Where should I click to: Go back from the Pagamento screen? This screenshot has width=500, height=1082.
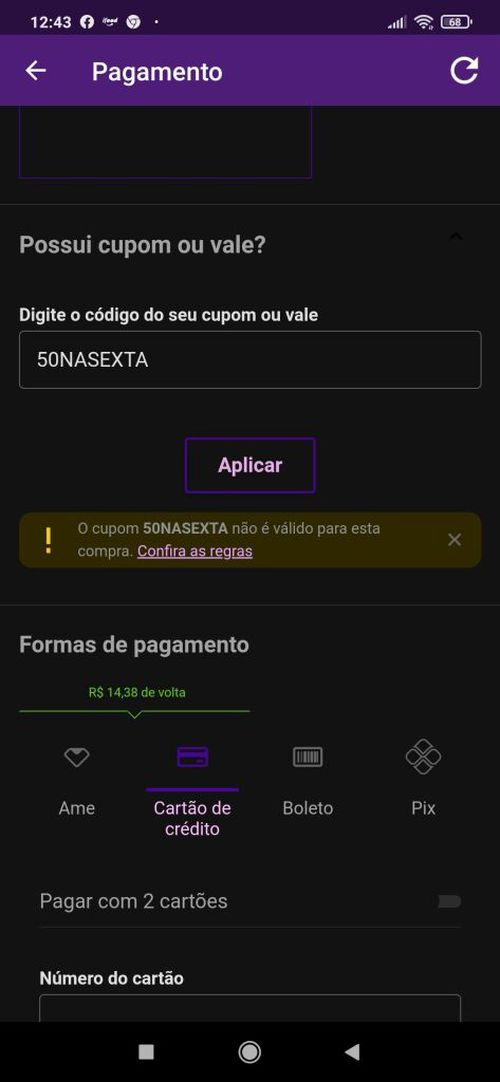coord(36,71)
